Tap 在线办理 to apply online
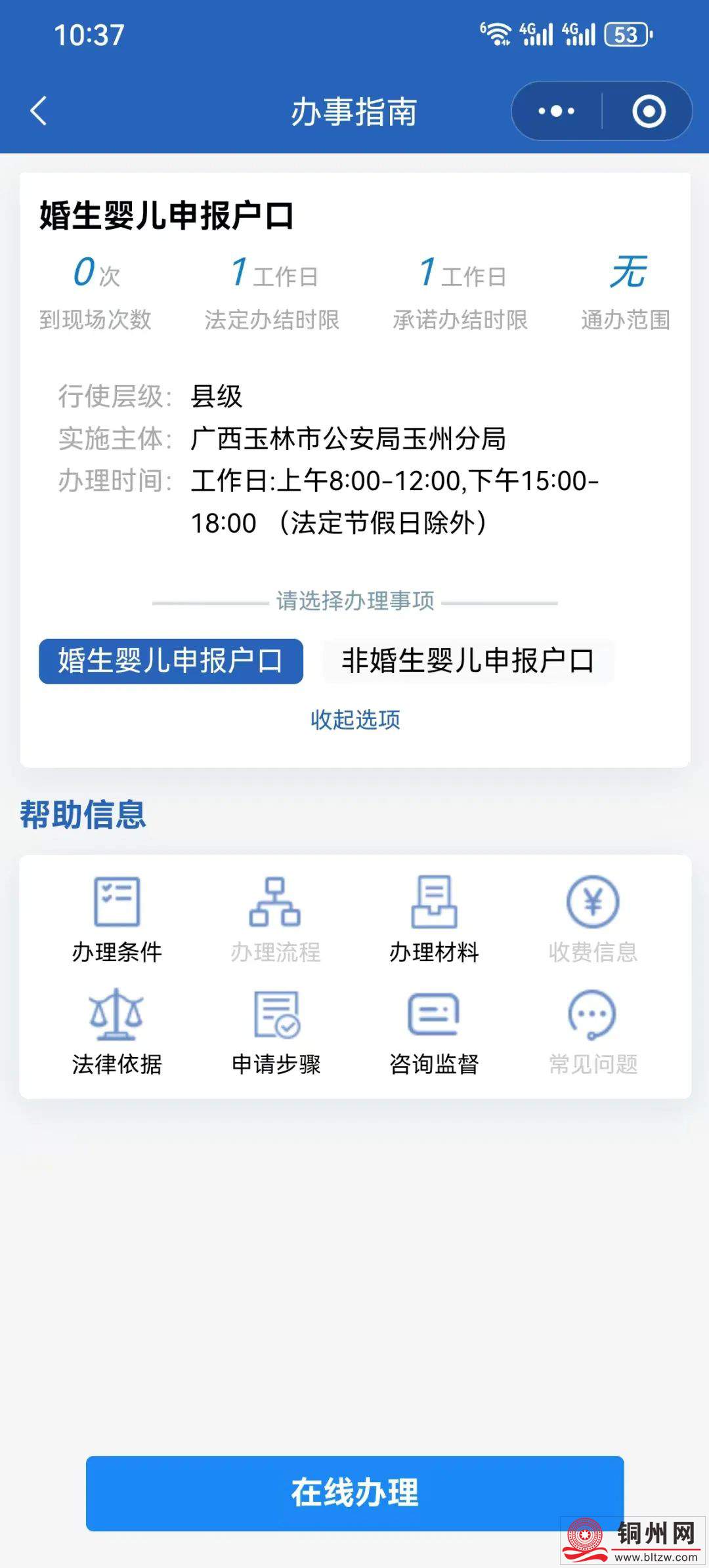This screenshot has width=709, height=1568. [354, 1493]
